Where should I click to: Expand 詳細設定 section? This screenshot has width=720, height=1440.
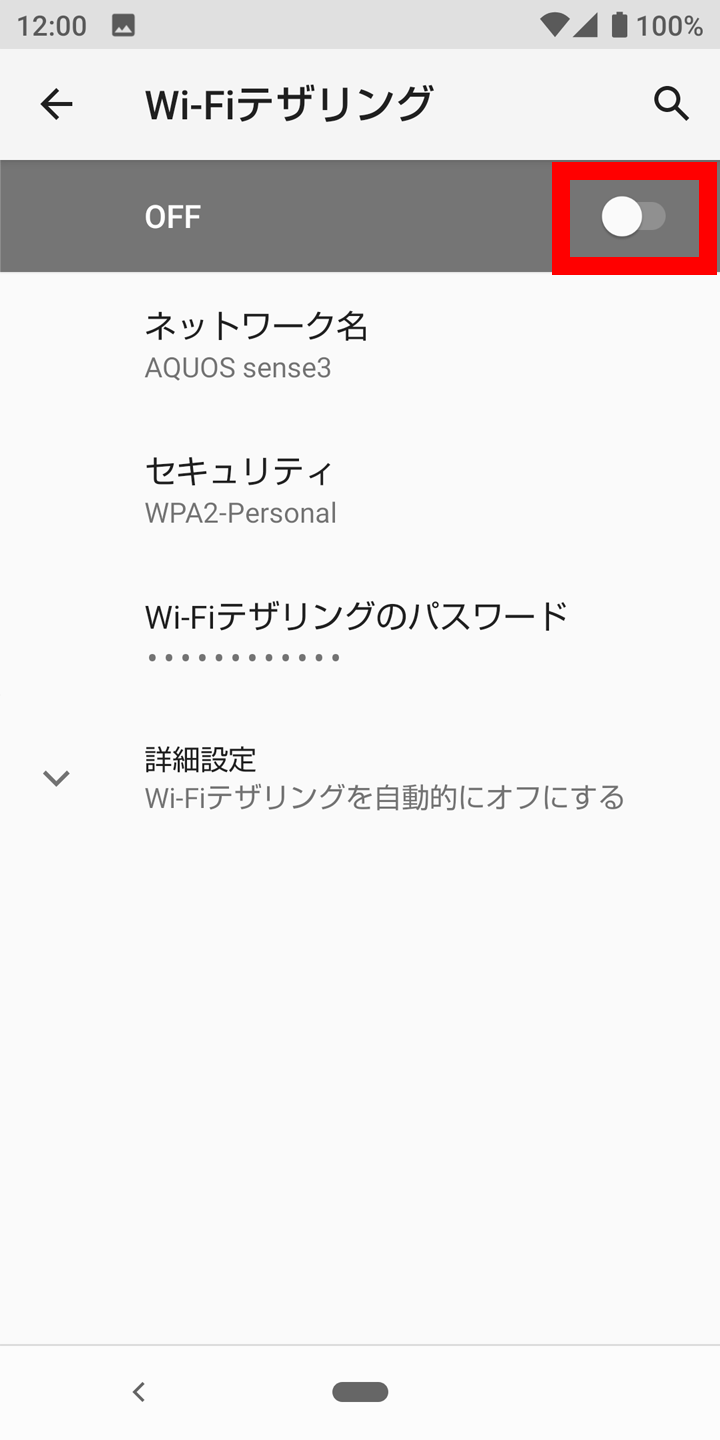click(360, 778)
